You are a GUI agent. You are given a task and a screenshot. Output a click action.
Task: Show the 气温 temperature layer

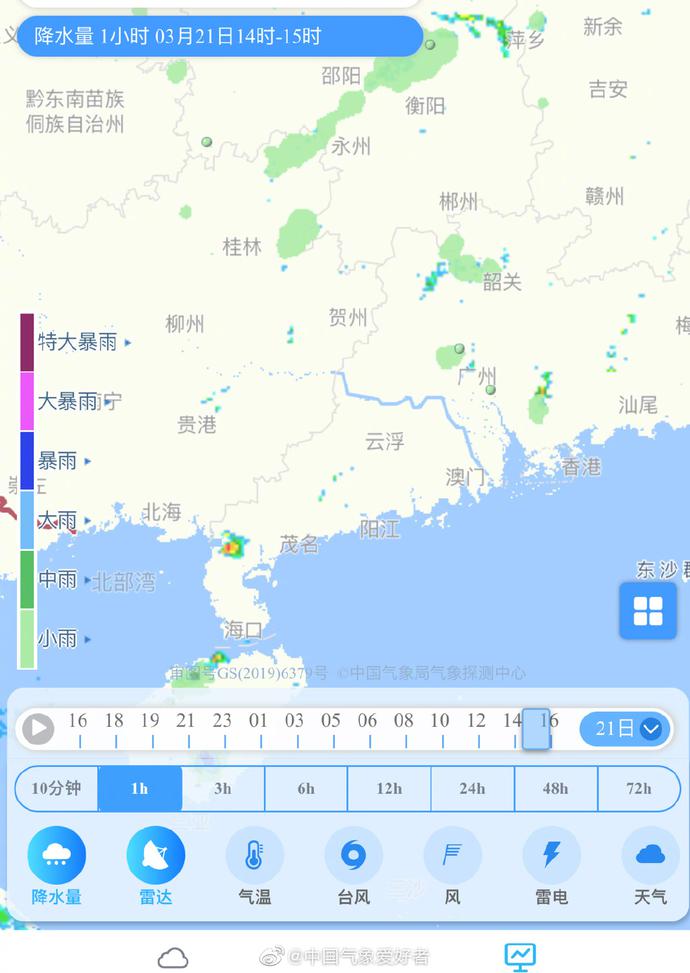tap(254, 866)
